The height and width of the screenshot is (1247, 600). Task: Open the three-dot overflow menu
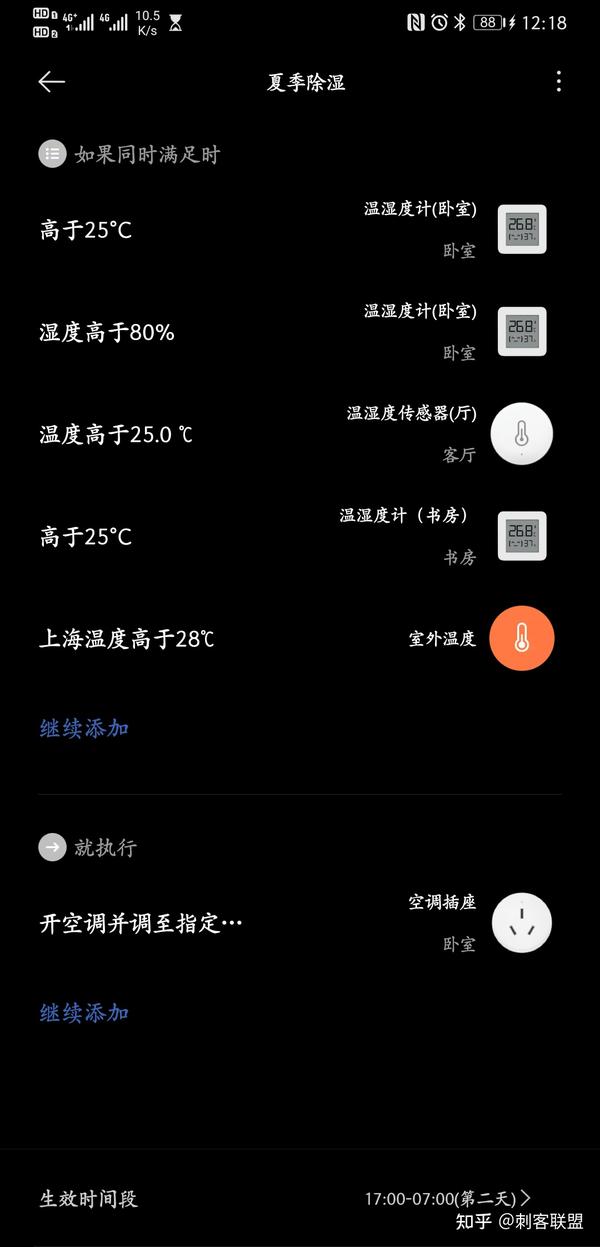[558, 82]
